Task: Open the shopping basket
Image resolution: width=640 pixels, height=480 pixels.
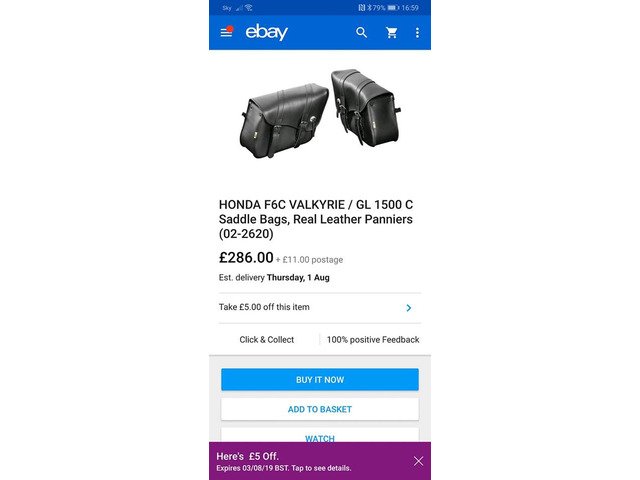Action: tap(391, 33)
